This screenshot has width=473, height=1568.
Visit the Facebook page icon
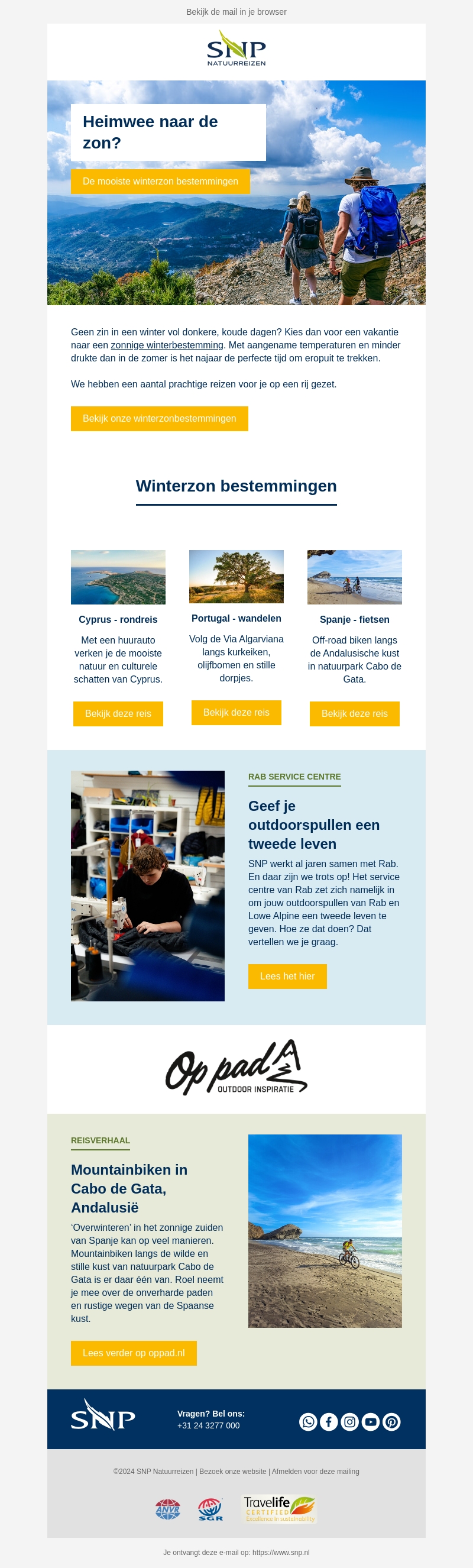(x=329, y=1422)
